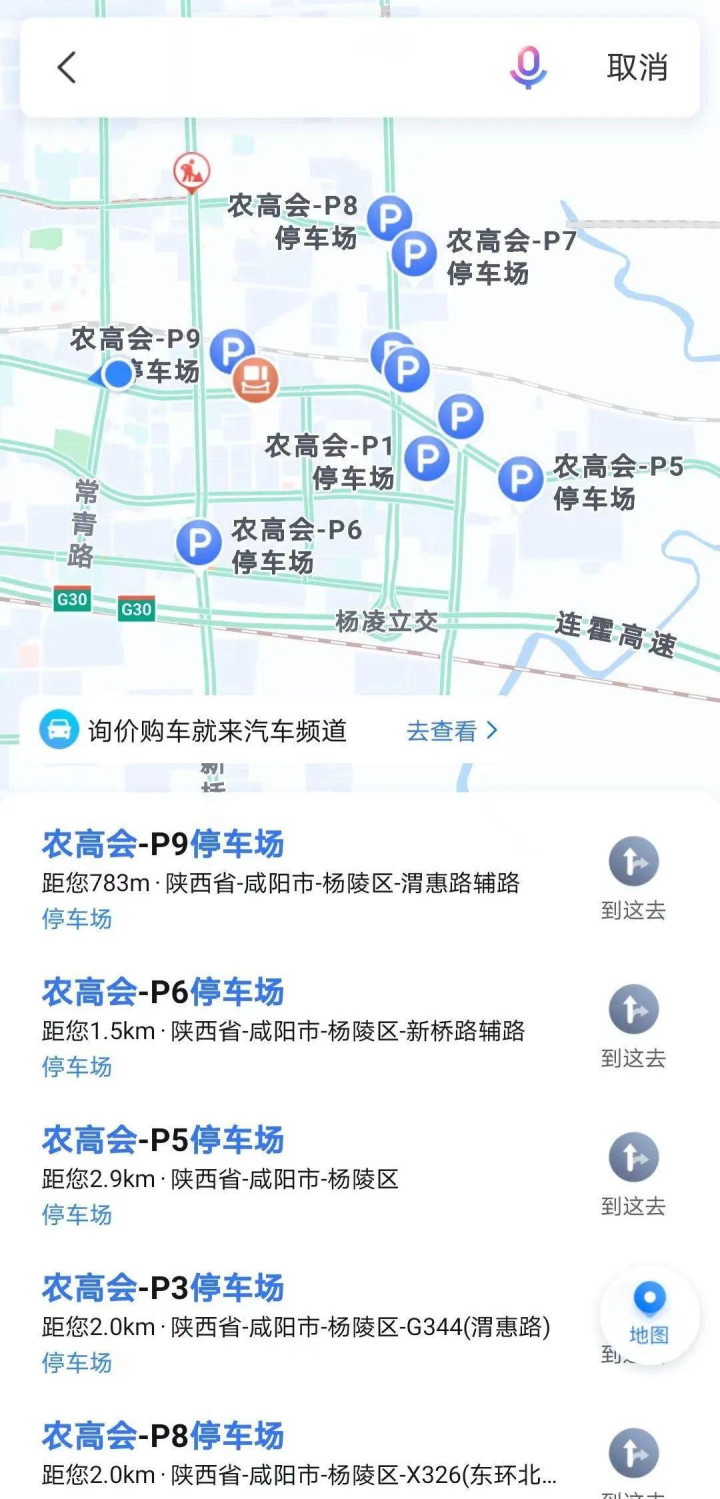
Task: Switch to map view with 地图 button
Action: click(649, 1315)
